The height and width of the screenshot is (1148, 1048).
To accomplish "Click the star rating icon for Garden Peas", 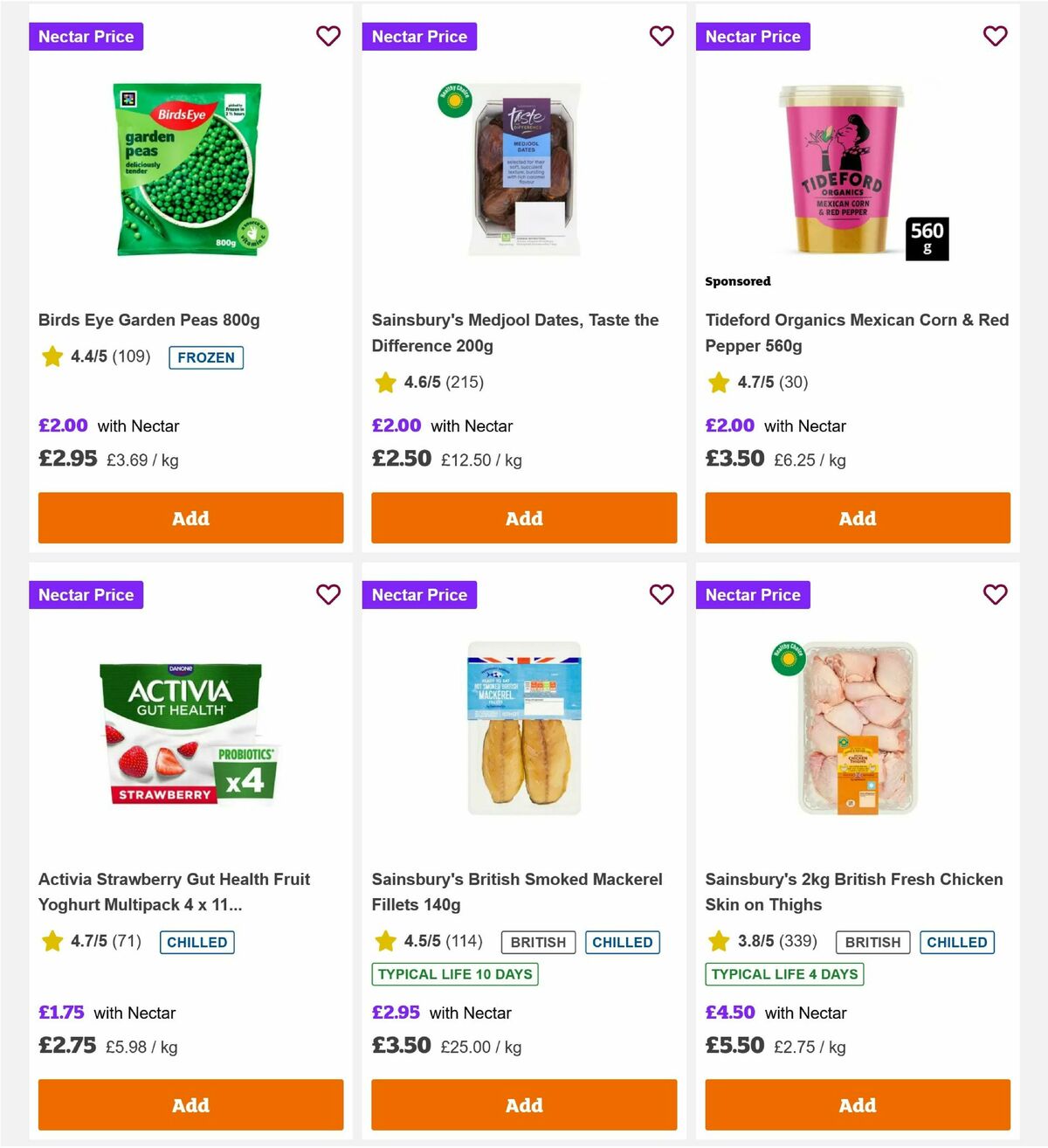I will [x=52, y=357].
